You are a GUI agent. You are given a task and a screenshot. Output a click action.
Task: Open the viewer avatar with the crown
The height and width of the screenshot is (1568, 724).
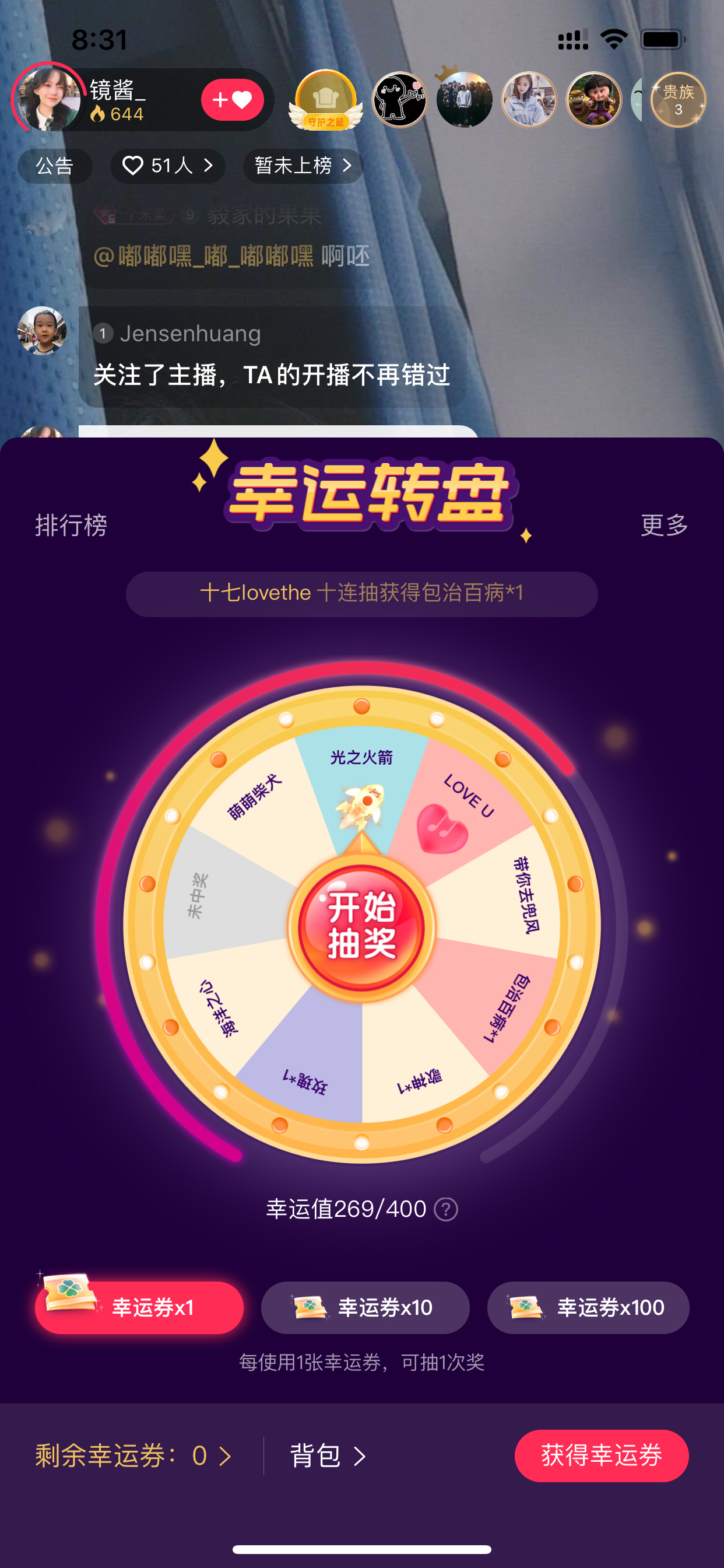(464, 99)
